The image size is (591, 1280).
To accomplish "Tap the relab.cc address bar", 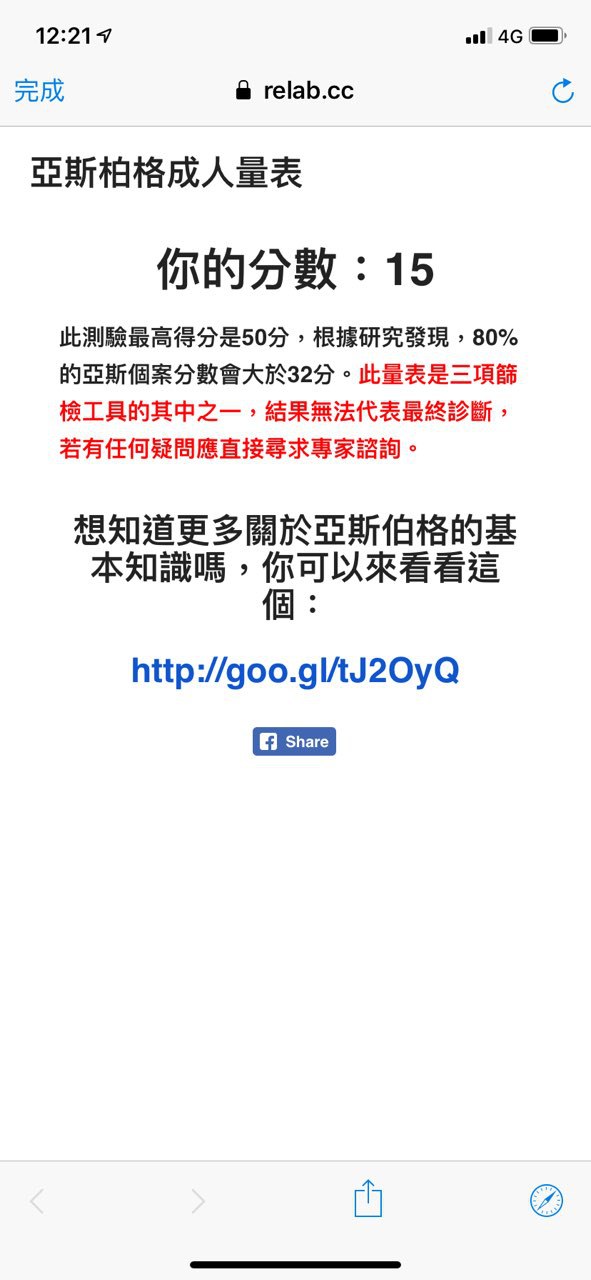I will point(295,91).
